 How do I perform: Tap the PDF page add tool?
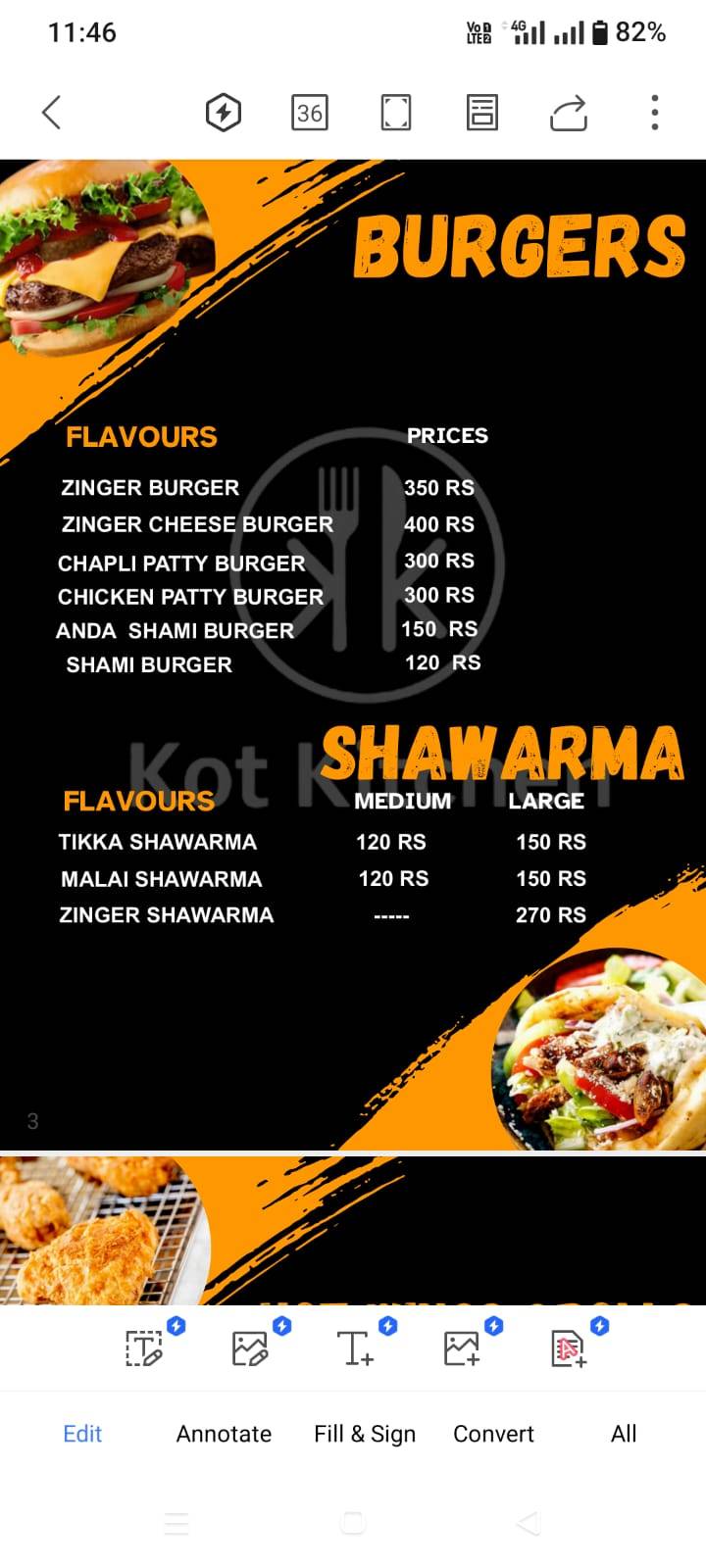(569, 1348)
